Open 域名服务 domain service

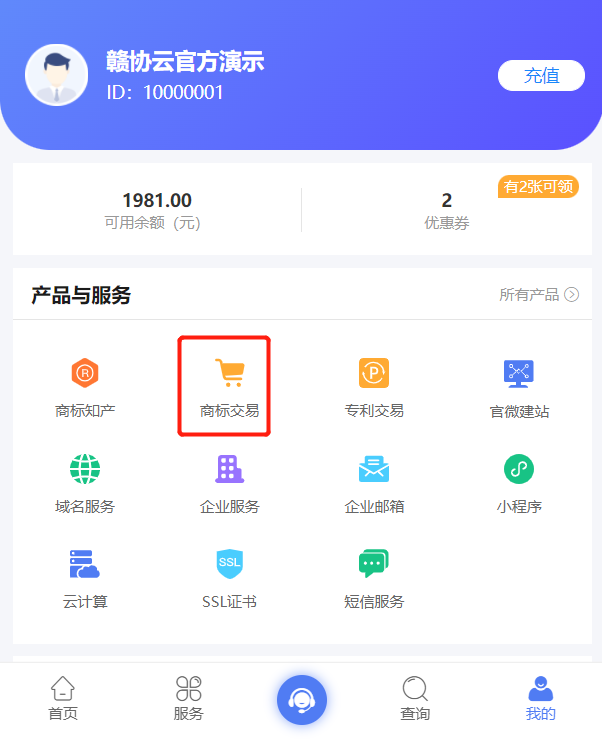pos(85,483)
